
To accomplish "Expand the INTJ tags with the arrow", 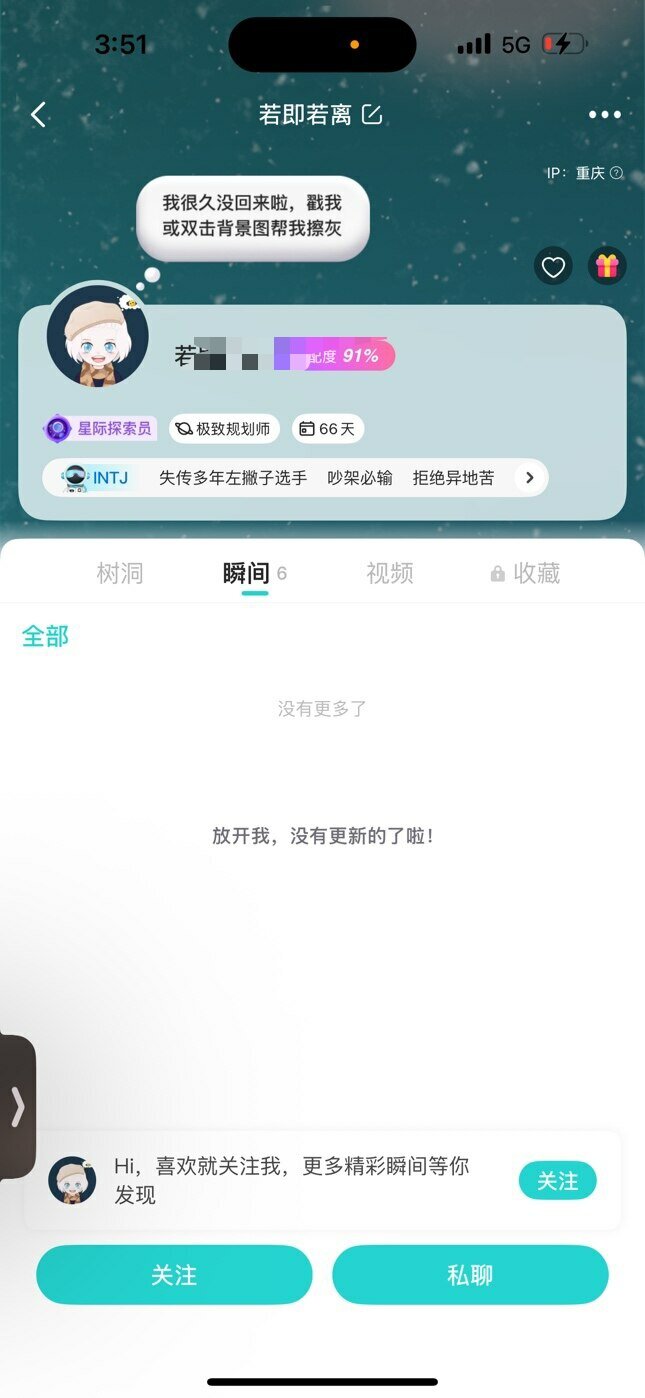I will [530, 478].
